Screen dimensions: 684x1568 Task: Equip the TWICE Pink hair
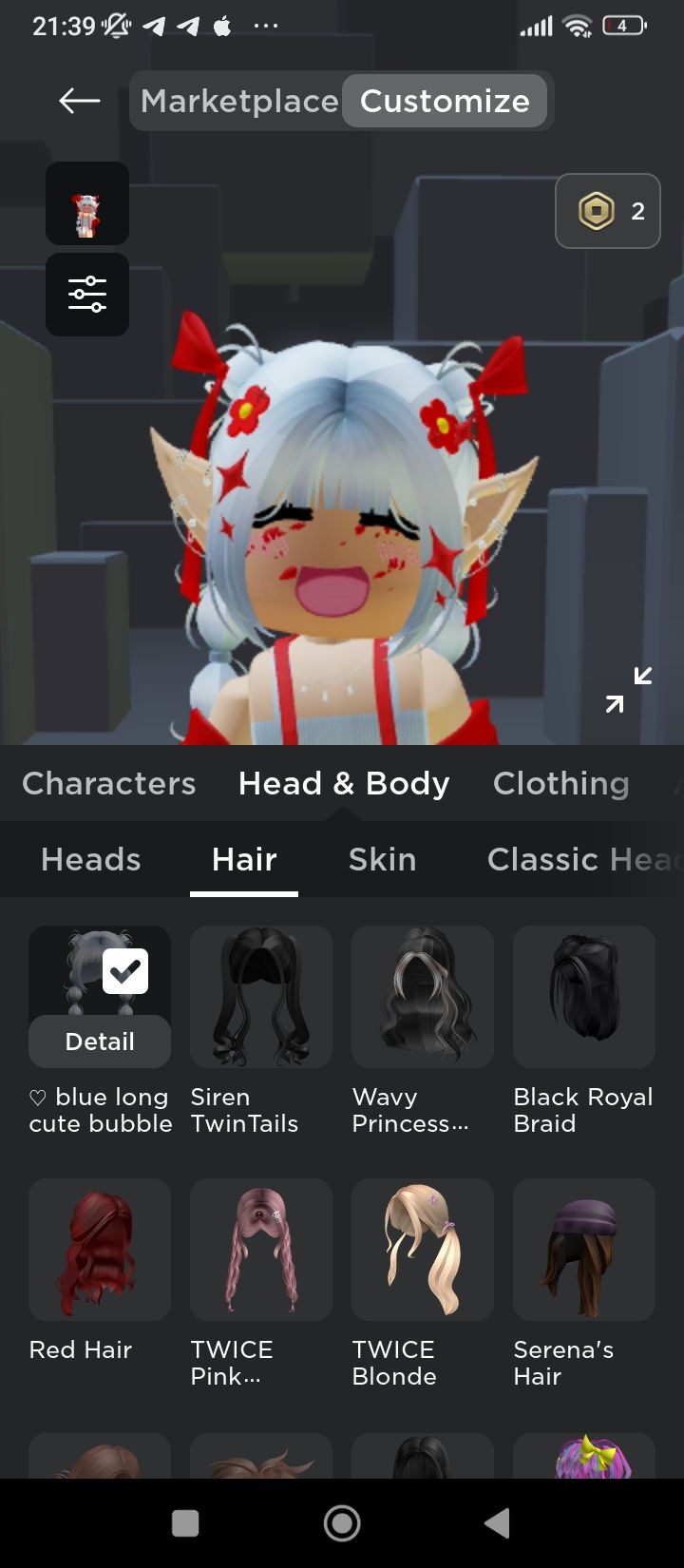261,1249
